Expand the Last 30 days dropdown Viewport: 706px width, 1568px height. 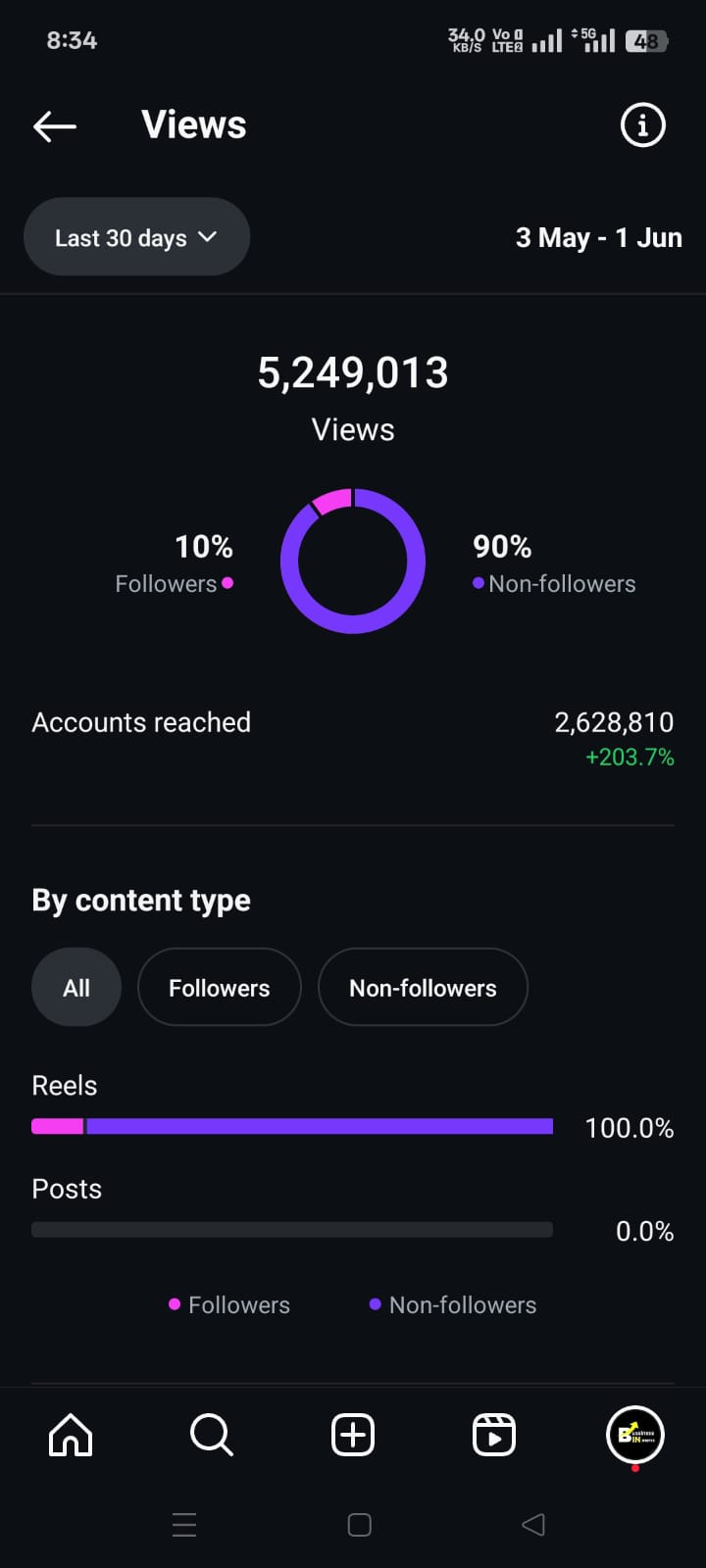coord(136,237)
